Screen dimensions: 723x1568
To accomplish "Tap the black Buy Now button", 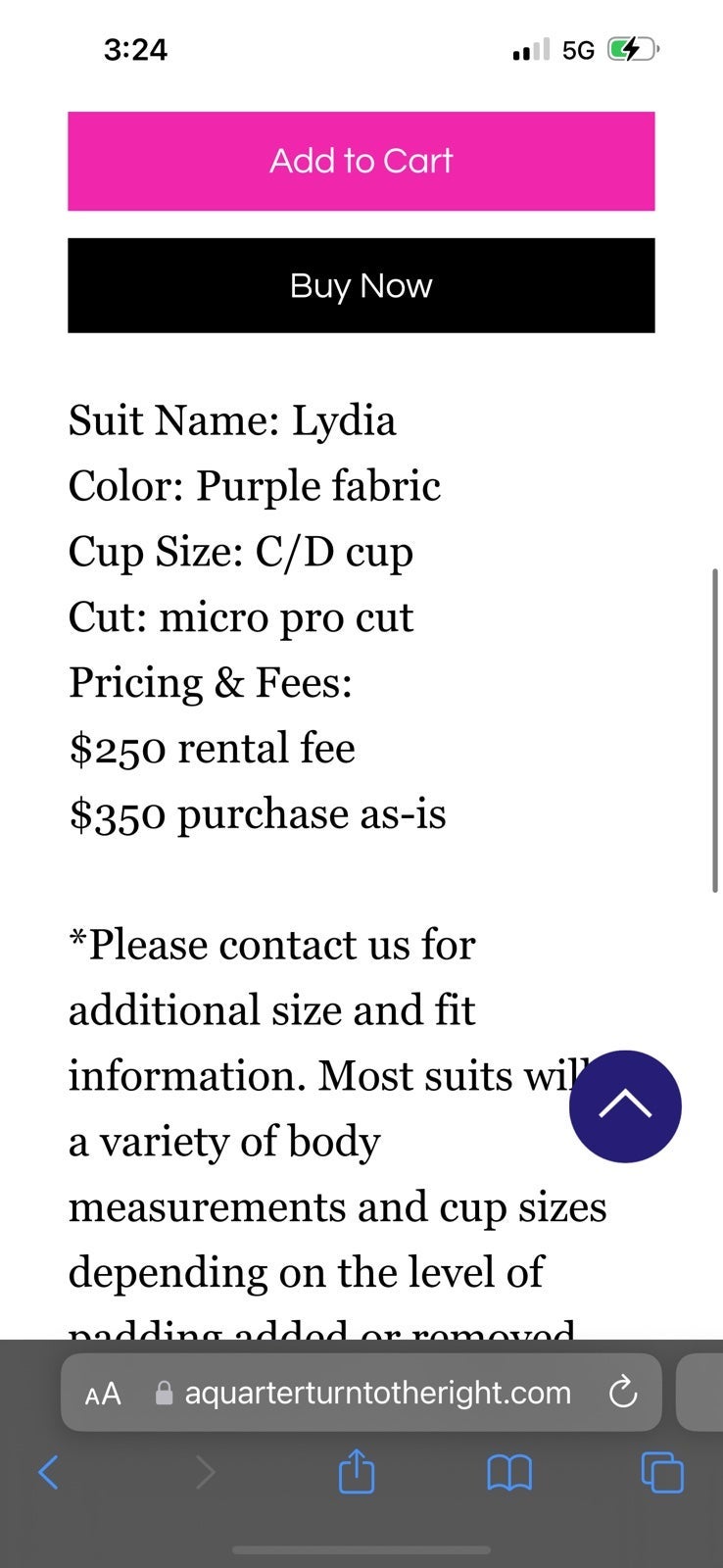I will 361,285.
